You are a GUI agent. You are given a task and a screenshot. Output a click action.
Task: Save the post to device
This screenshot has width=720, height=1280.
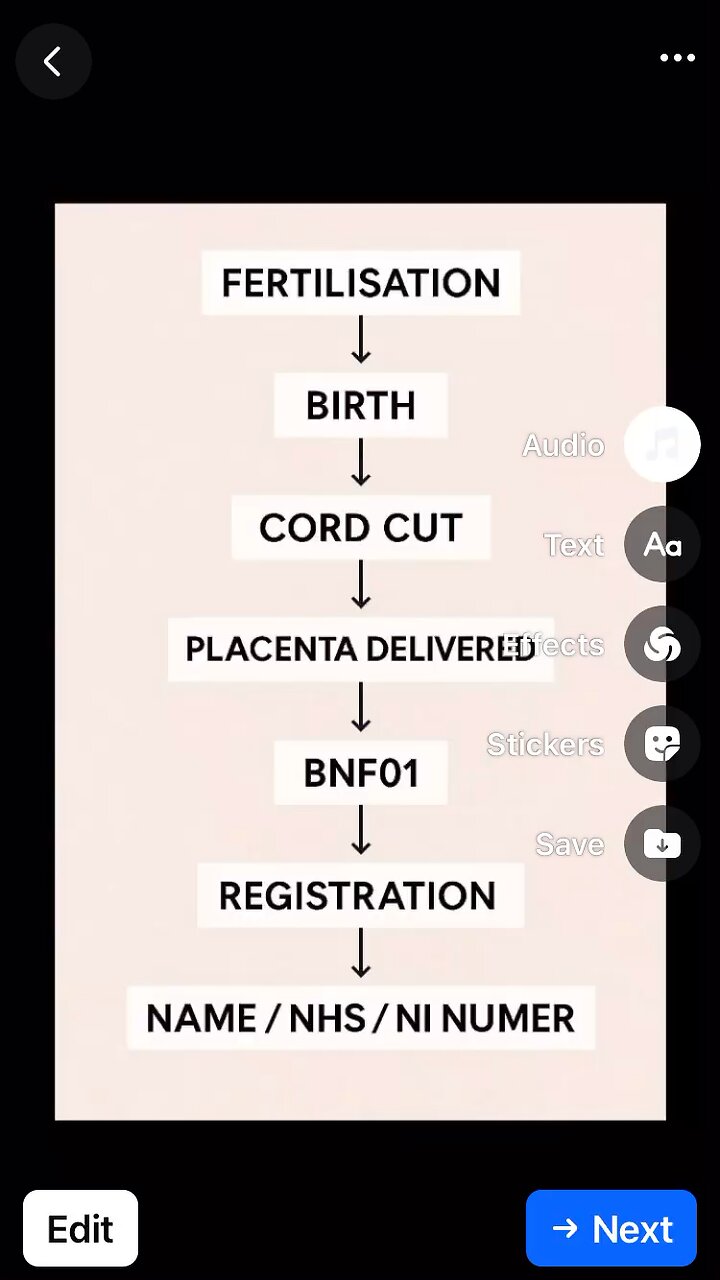661,844
